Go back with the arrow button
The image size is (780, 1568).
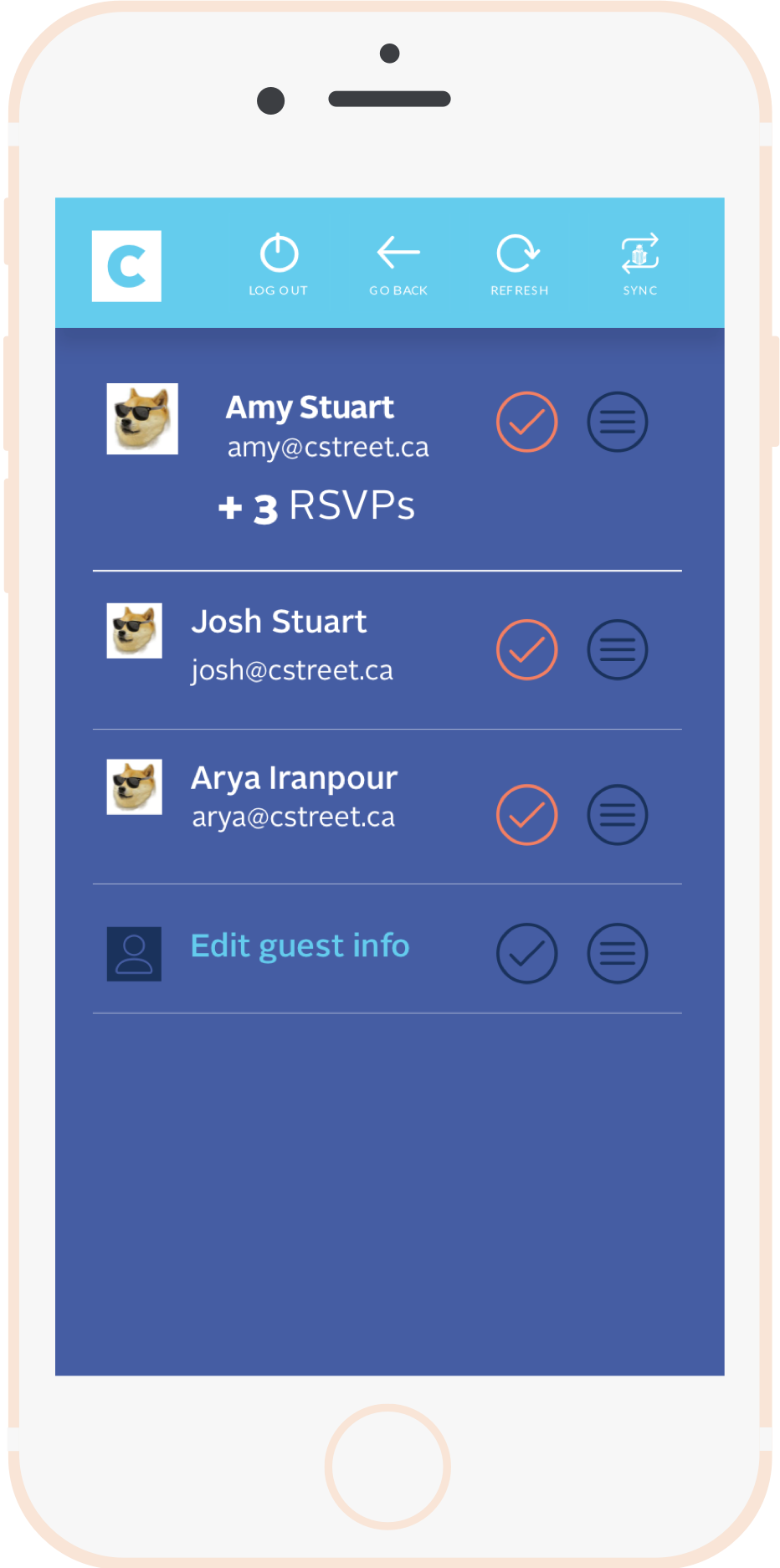398,264
